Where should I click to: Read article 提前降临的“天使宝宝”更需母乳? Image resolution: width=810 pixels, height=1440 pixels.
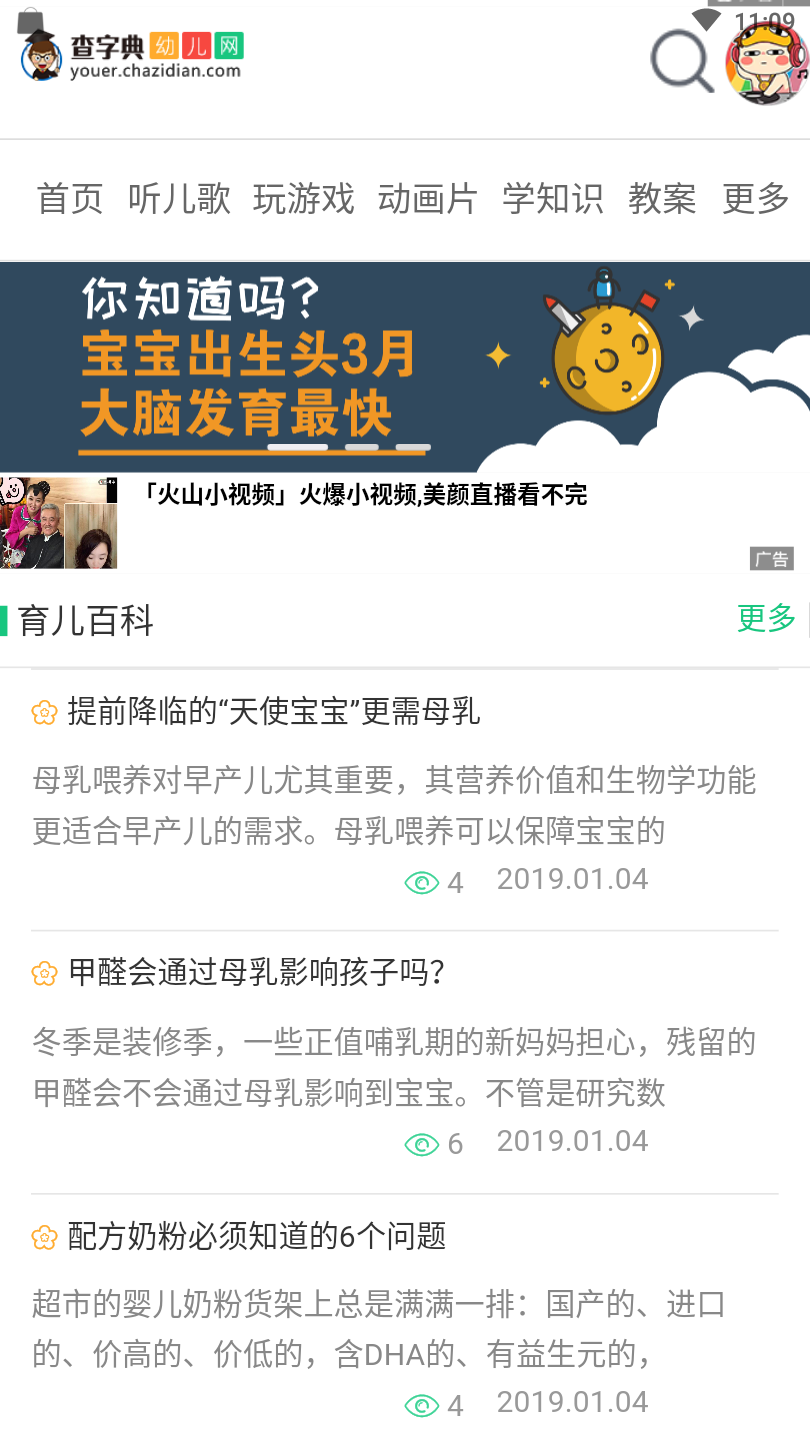click(x=274, y=712)
